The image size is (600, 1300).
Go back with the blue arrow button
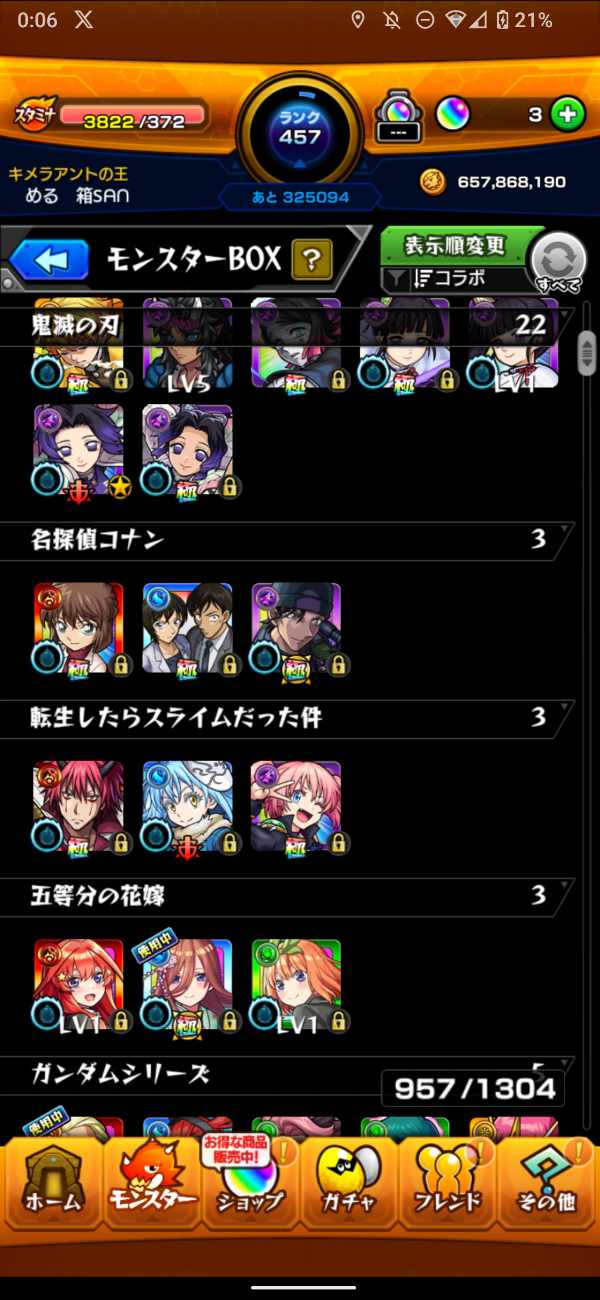click(50, 261)
